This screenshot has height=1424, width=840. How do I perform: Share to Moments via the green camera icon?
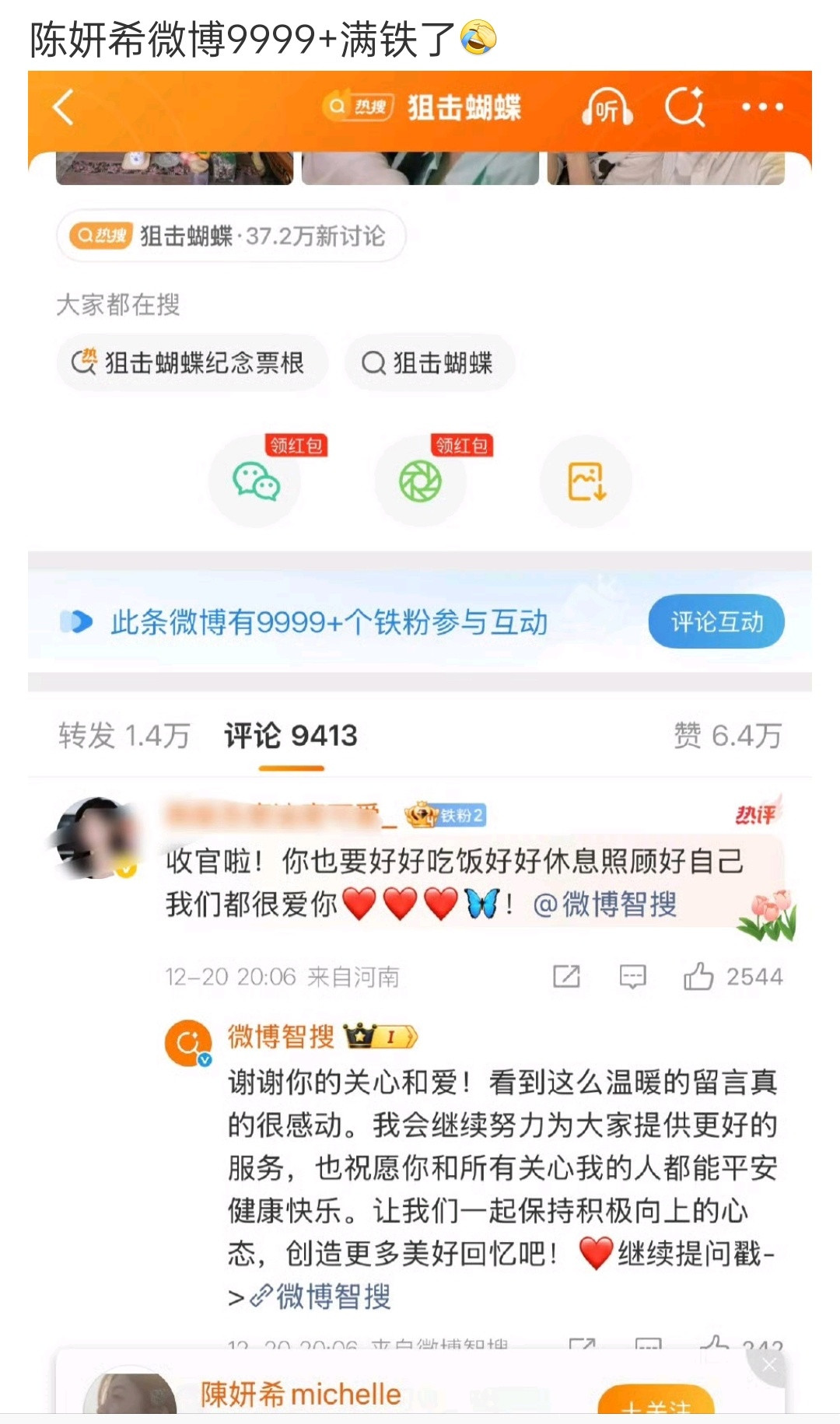[x=420, y=482]
